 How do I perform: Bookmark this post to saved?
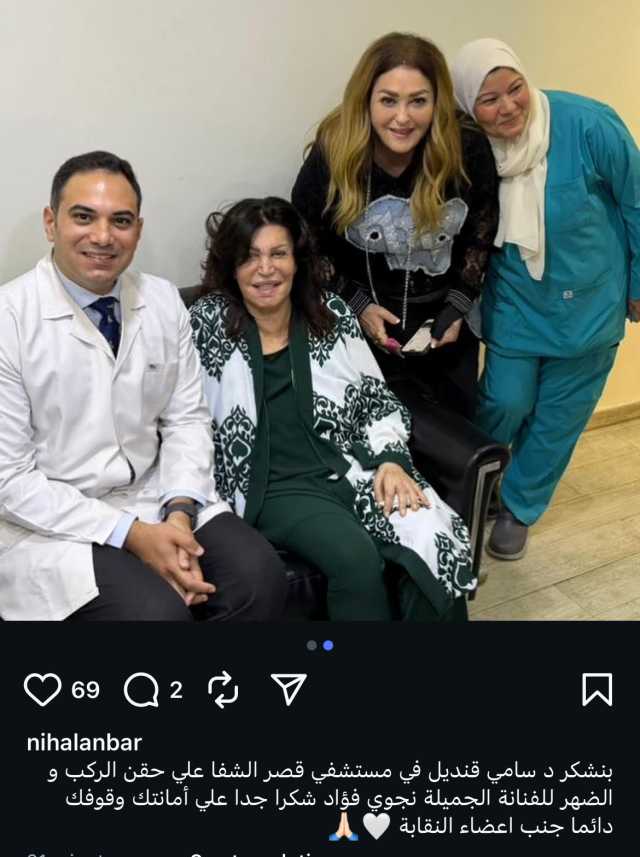tap(597, 689)
